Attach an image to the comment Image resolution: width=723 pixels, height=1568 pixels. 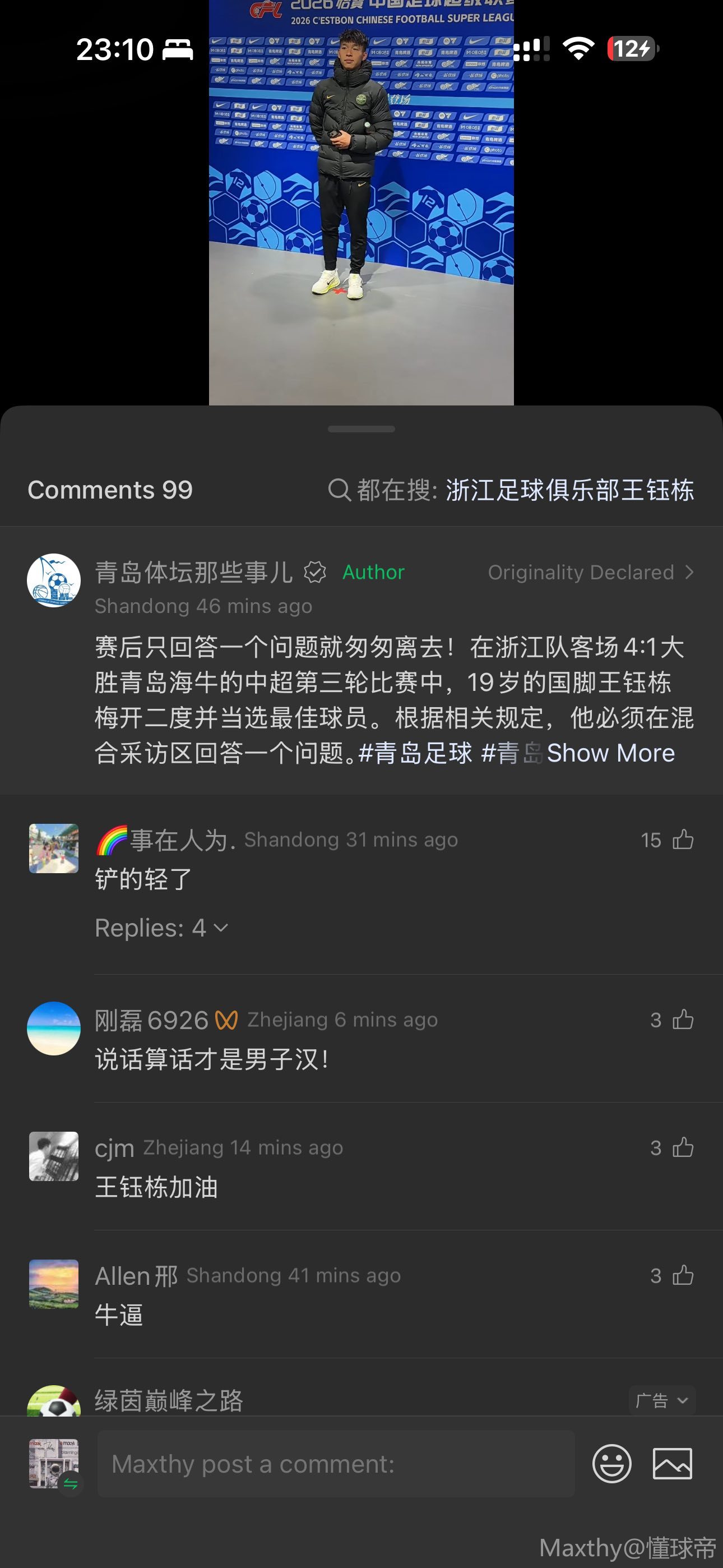[x=672, y=1464]
